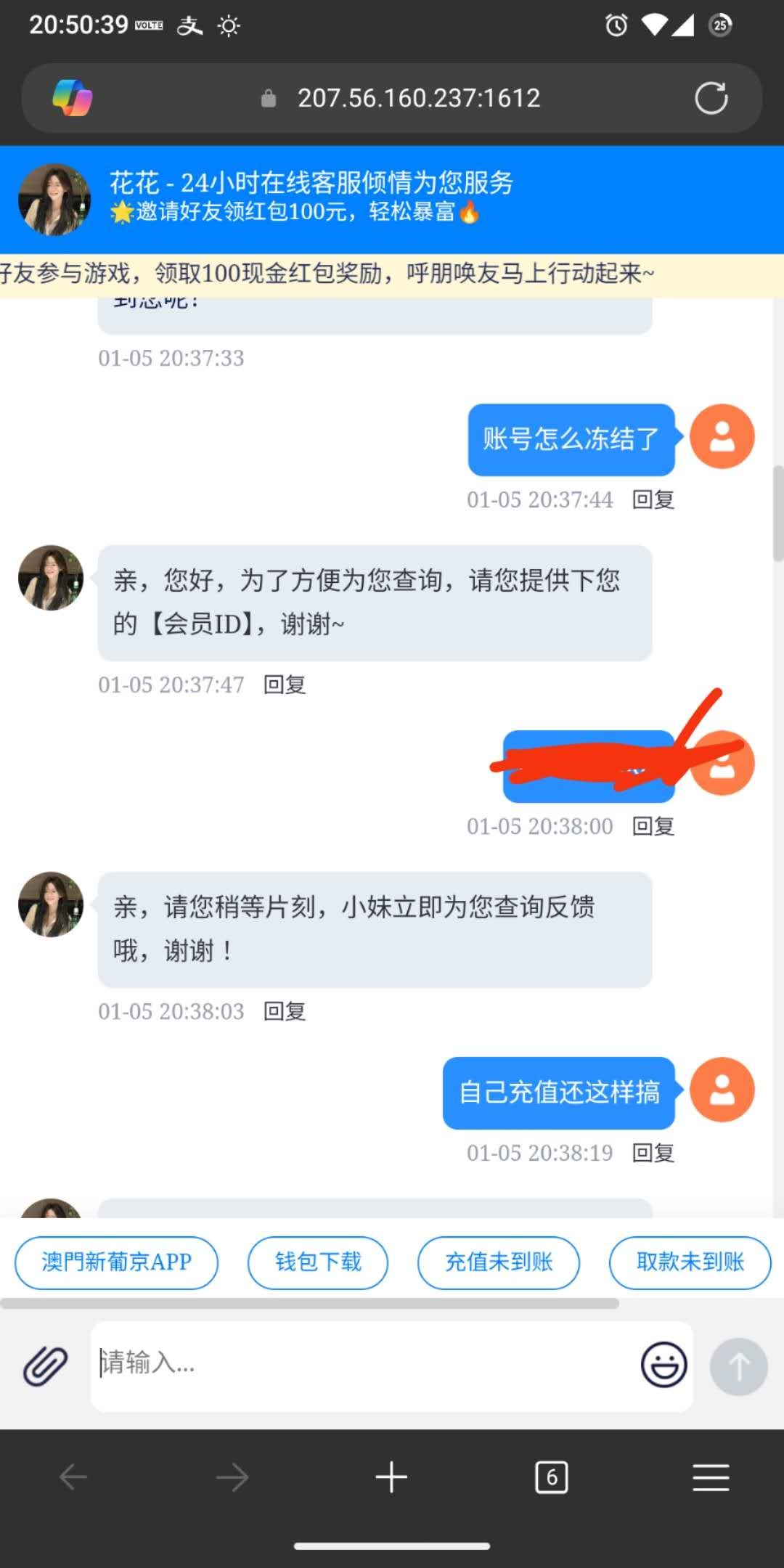View the 6 open tabs

[x=552, y=1477]
